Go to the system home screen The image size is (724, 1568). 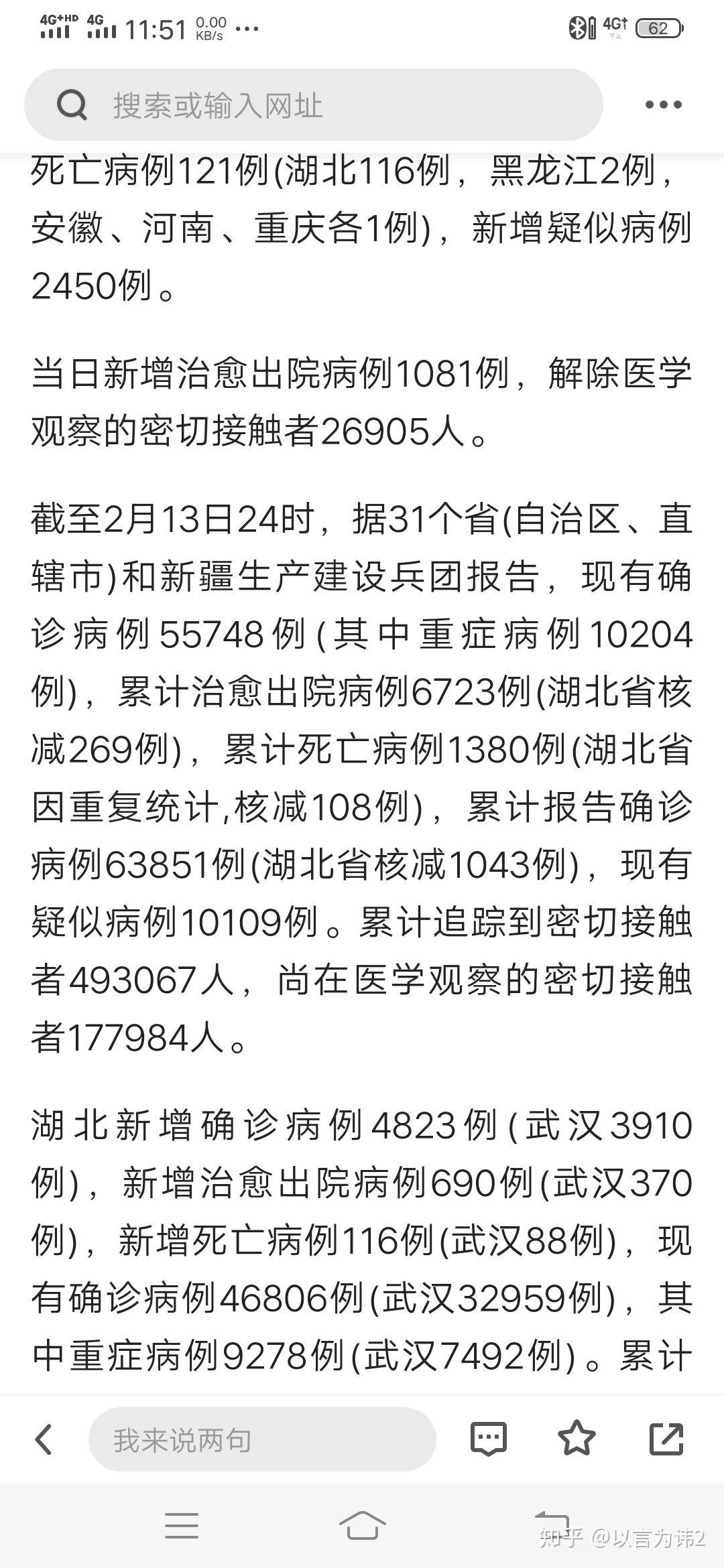click(362, 1526)
